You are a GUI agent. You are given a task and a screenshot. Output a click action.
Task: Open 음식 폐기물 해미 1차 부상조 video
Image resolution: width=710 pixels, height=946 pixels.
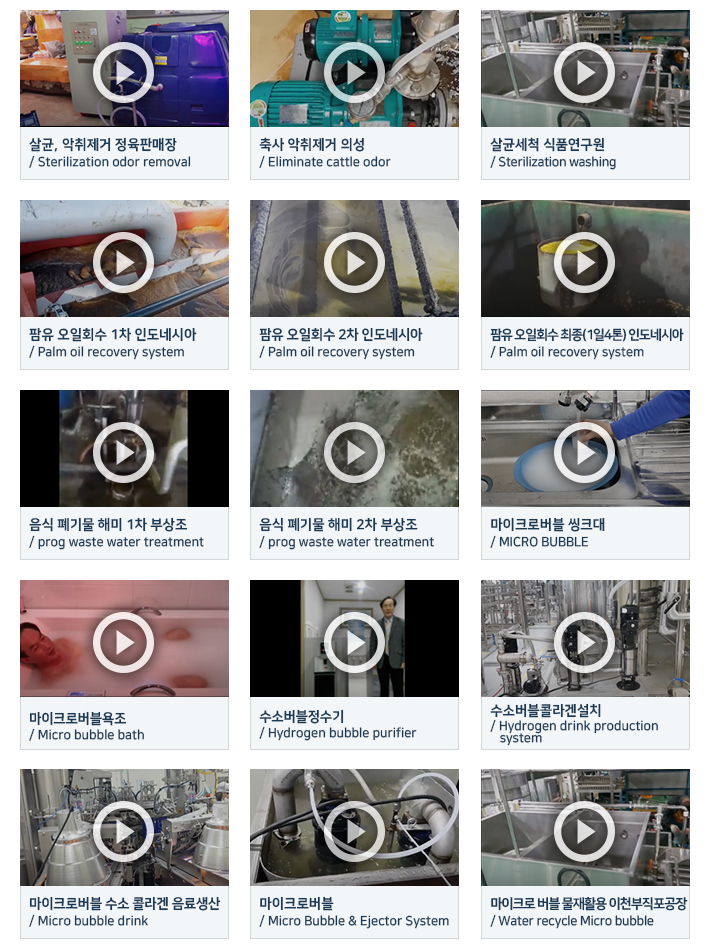click(124, 452)
